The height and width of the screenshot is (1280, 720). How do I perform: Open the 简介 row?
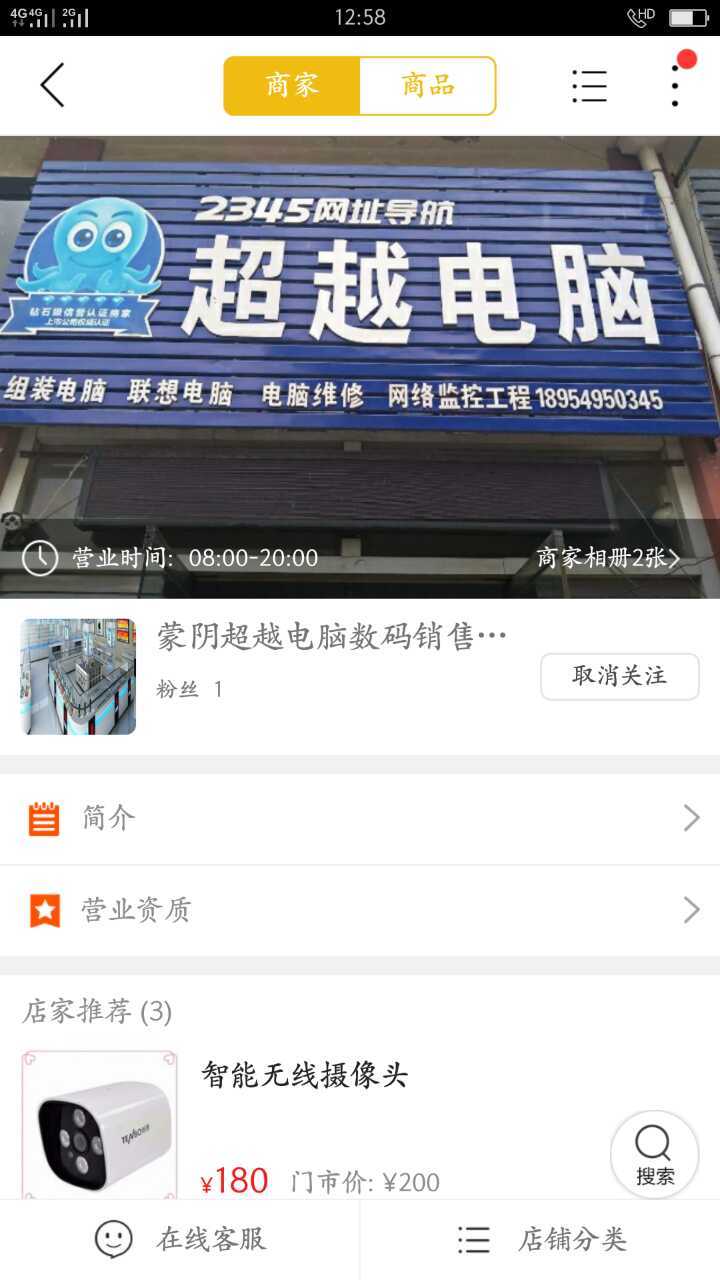tap(360, 819)
